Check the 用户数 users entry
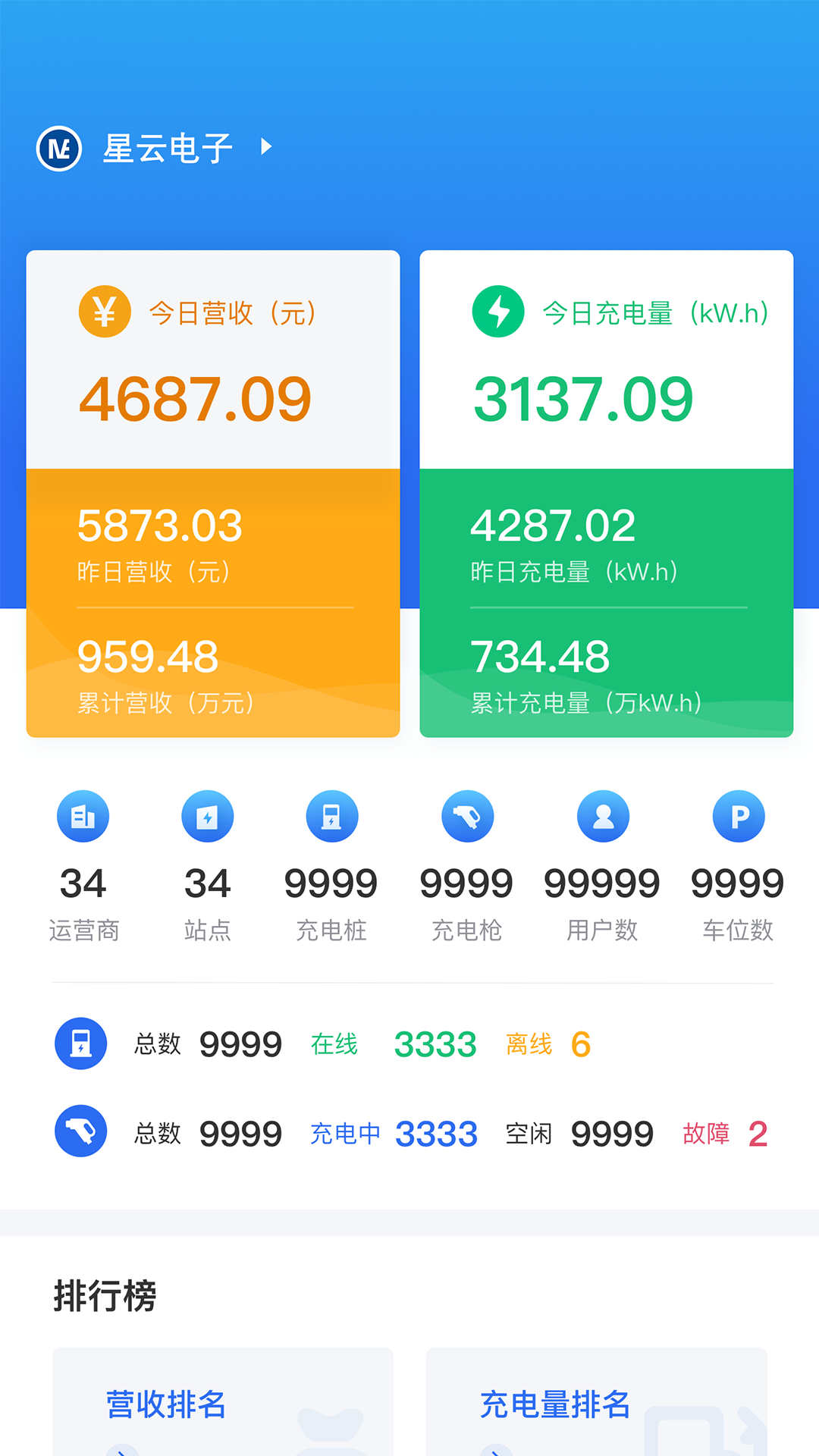Screen dimensions: 819x1456 603,866
